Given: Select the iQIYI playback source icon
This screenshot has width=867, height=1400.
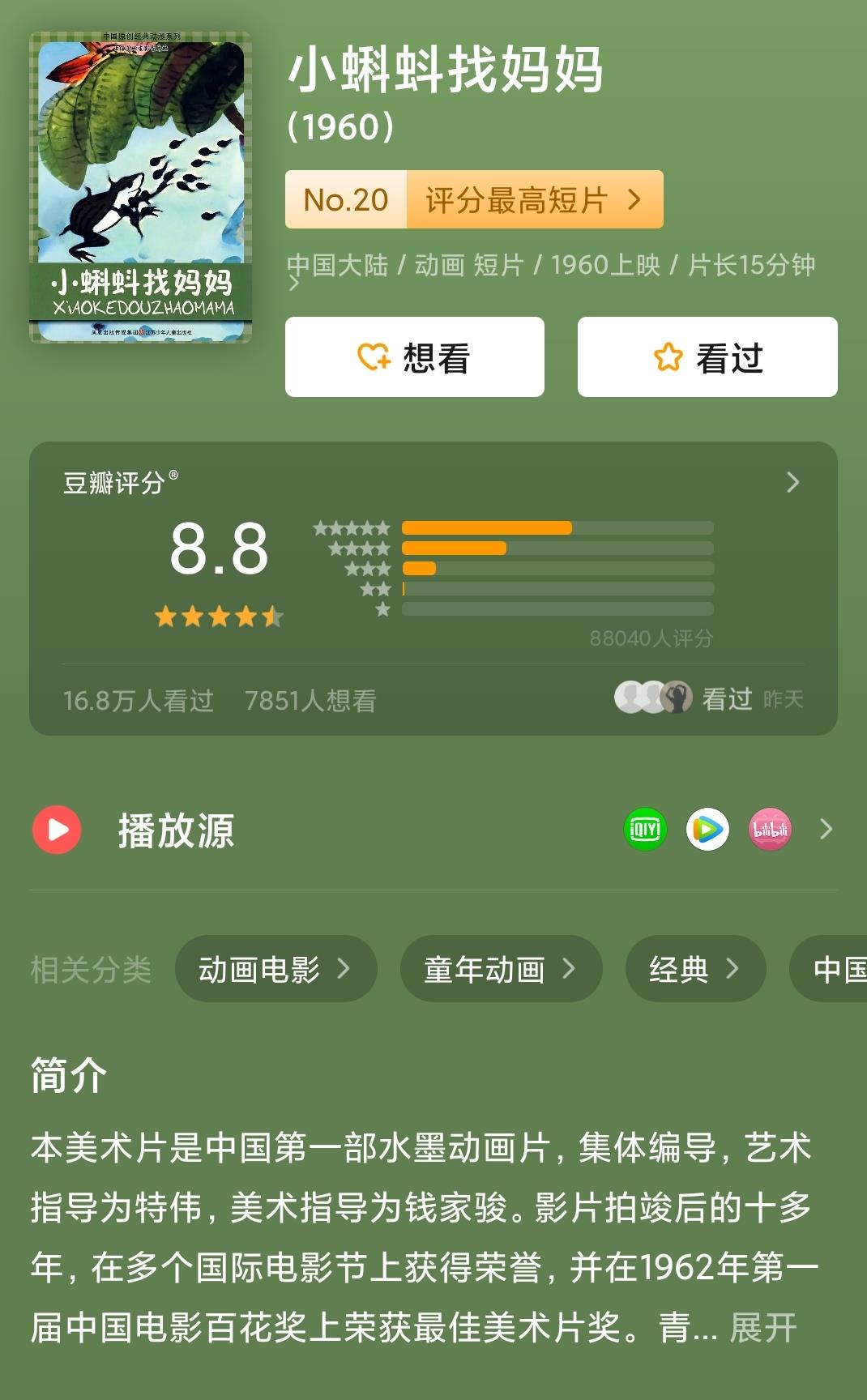Looking at the screenshot, I should point(645,830).
